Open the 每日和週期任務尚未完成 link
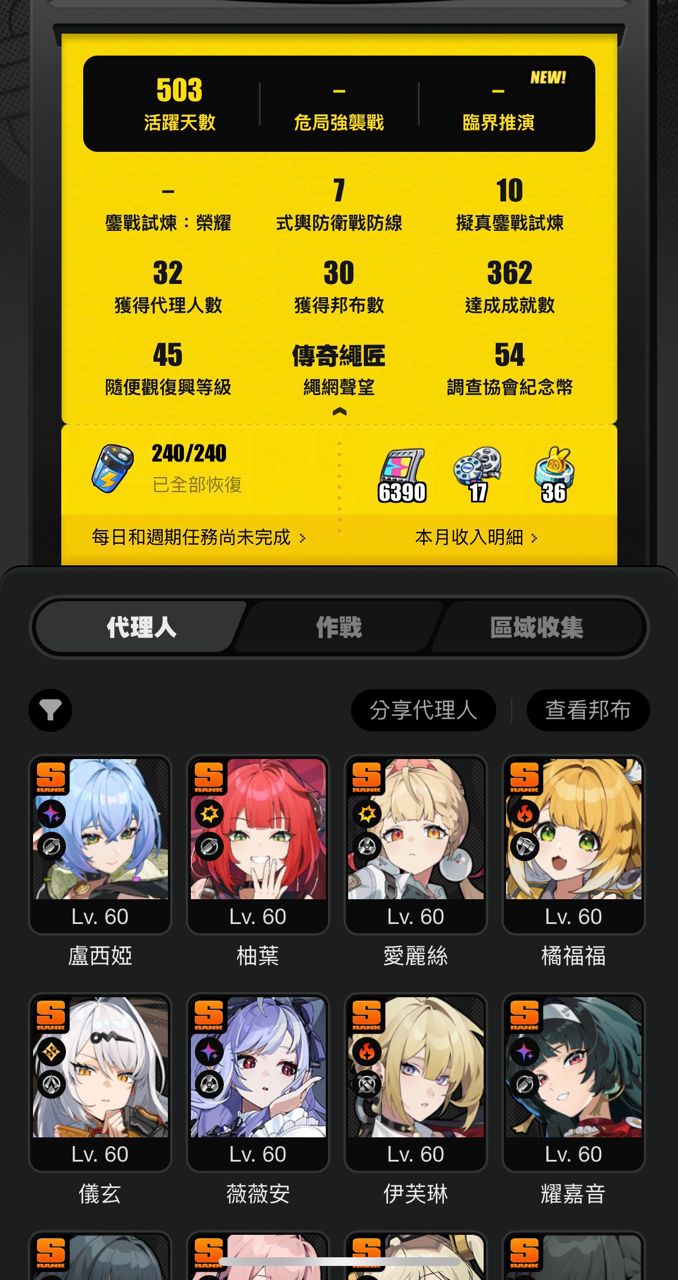 click(x=199, y=538)
